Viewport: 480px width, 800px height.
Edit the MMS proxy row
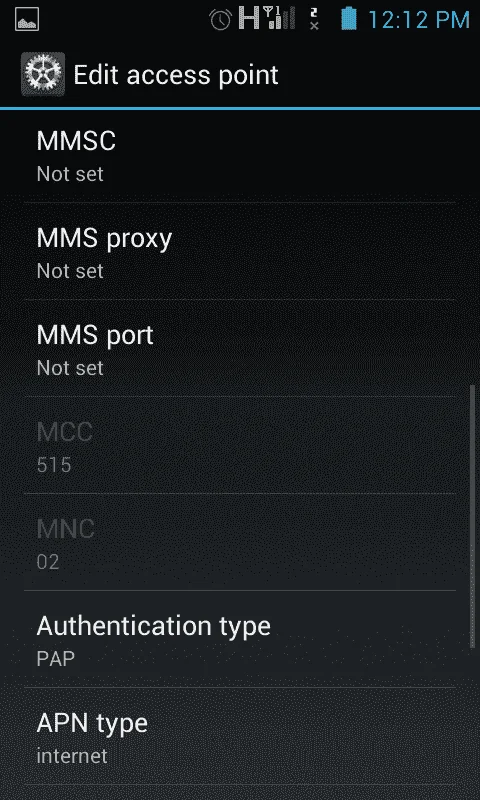240,251
